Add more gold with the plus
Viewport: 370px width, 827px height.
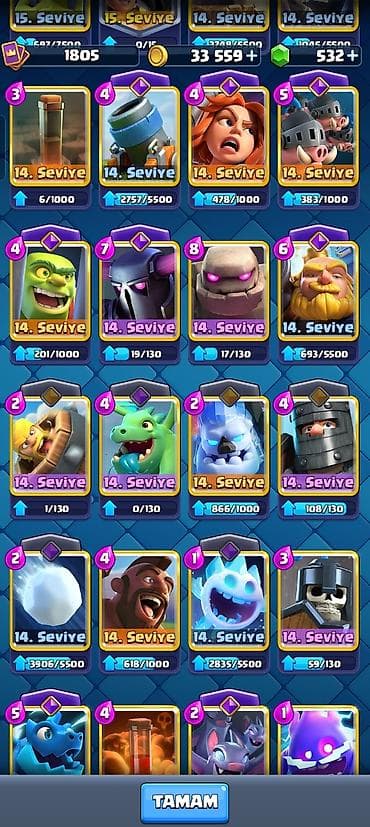pyautogui.click(x=254, y=55)
